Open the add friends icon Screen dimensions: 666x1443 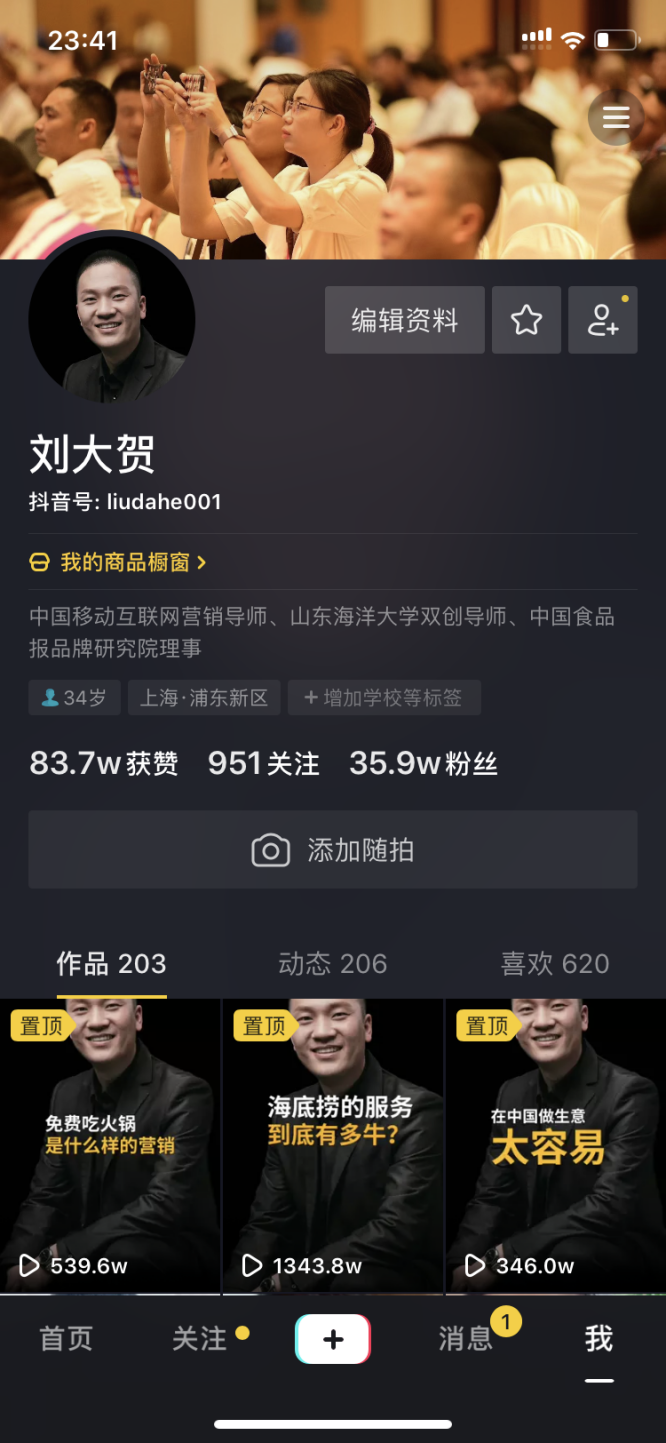tap(603, 320)
